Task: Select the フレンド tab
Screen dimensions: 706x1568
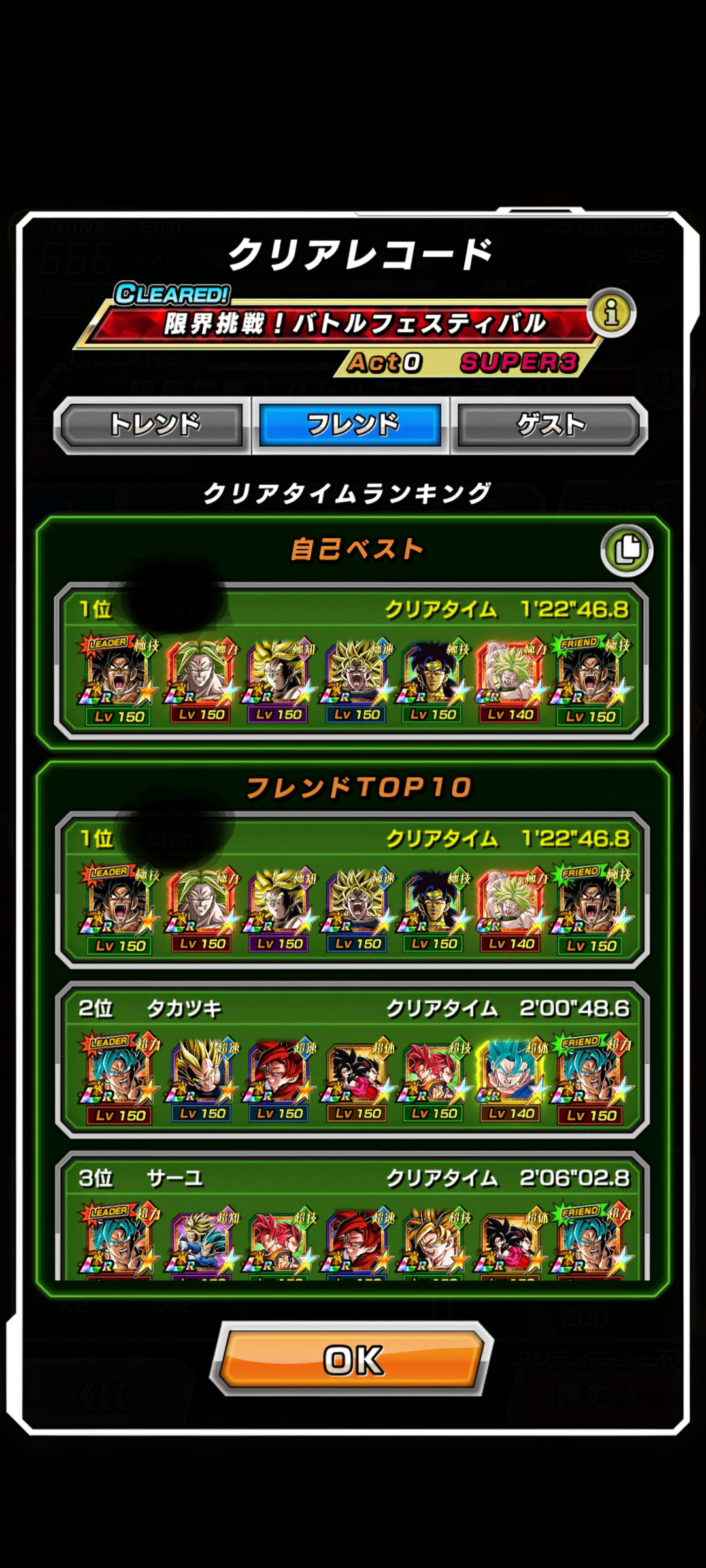Action: pos(351,425)
